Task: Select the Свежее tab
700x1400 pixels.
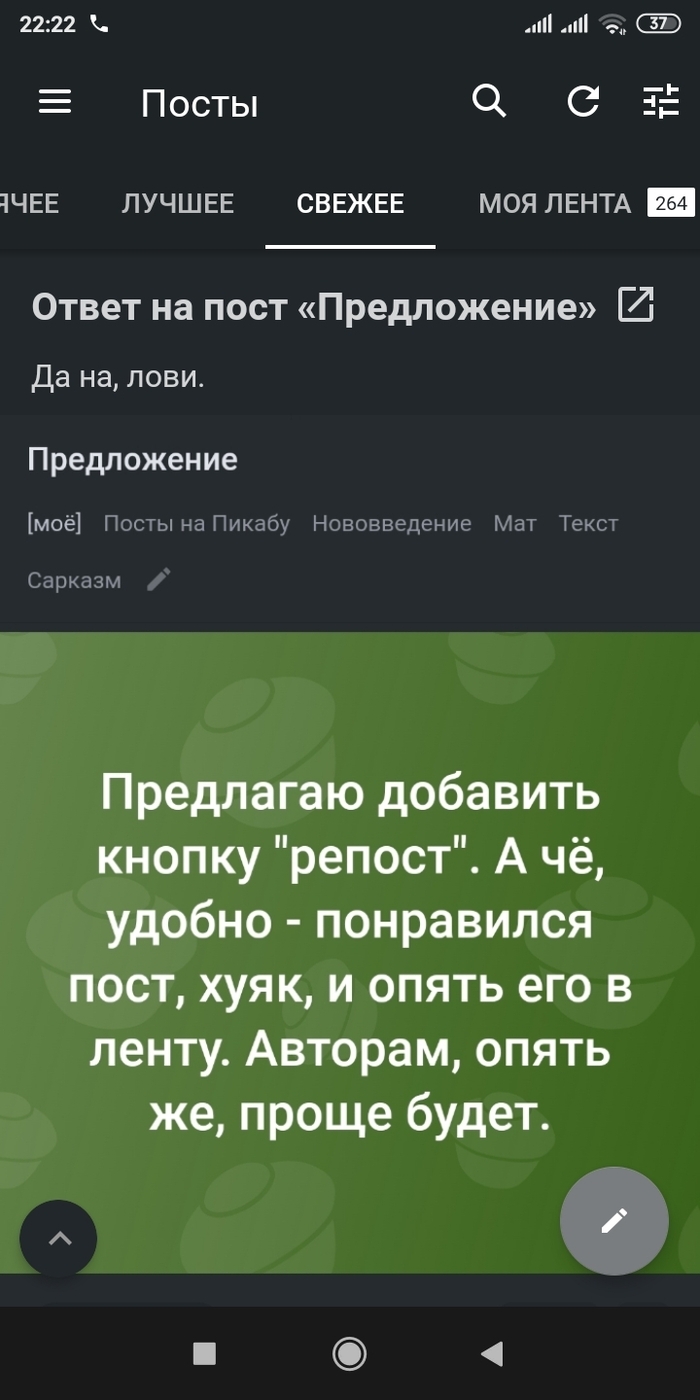Action: point(350,204)
